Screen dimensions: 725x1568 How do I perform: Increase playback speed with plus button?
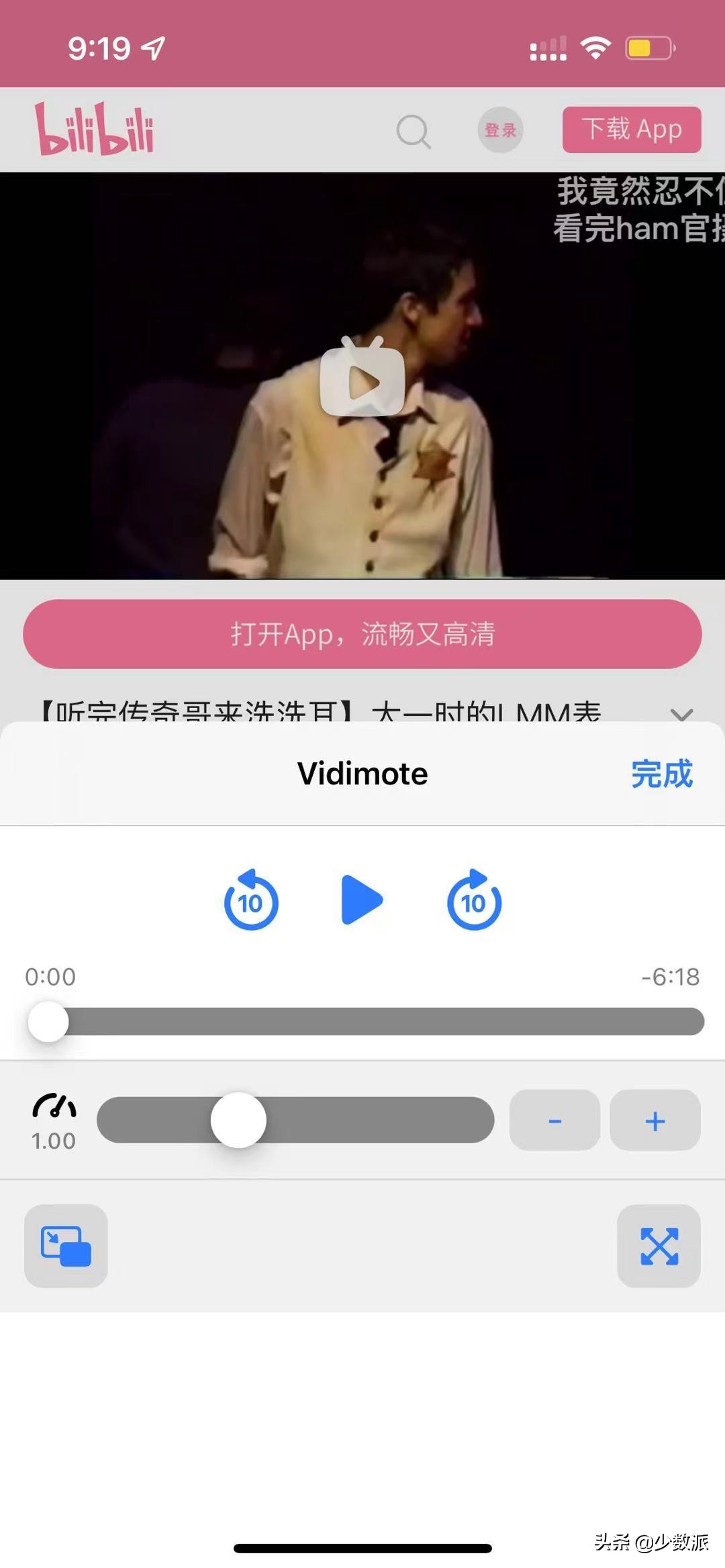pos(655,1120)
